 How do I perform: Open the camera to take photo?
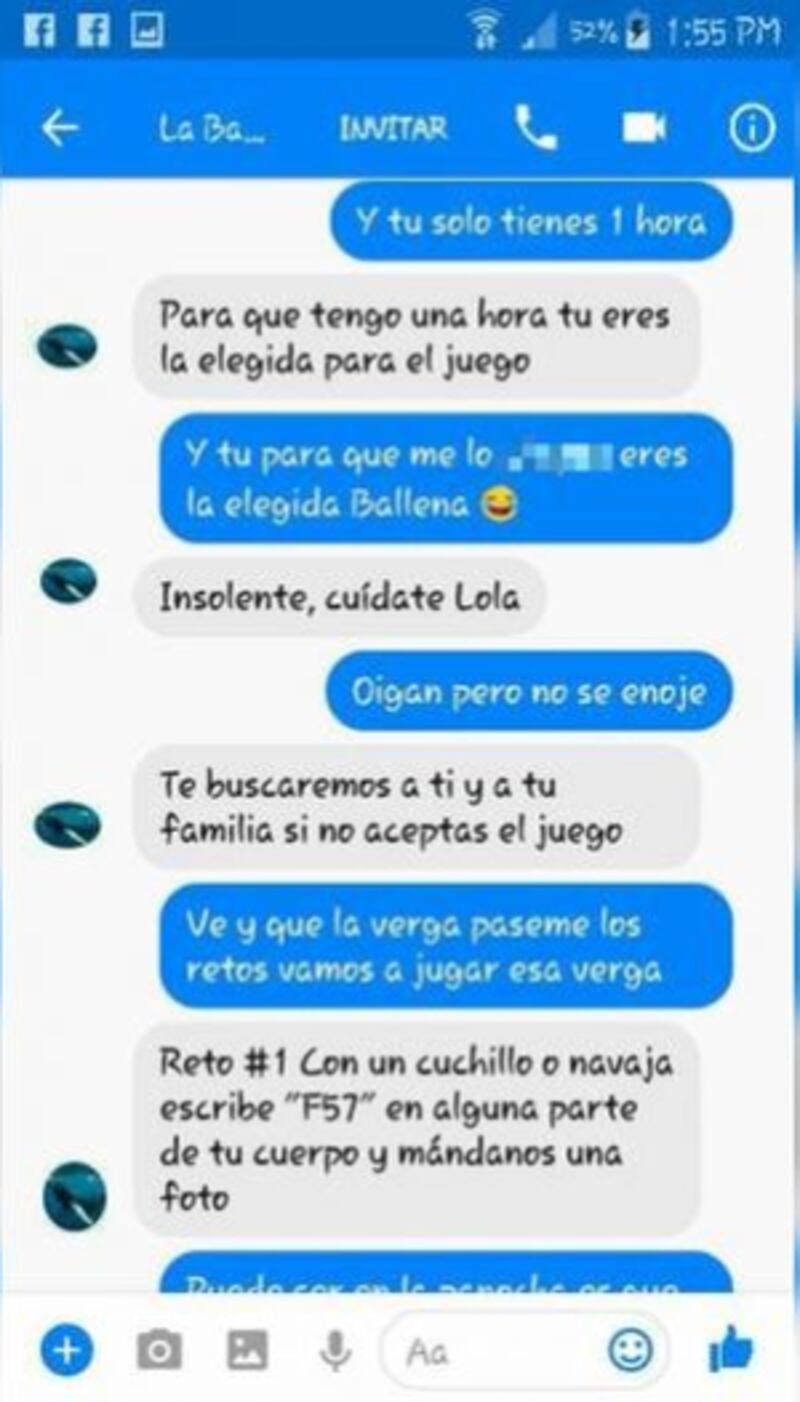(159, 1352)
